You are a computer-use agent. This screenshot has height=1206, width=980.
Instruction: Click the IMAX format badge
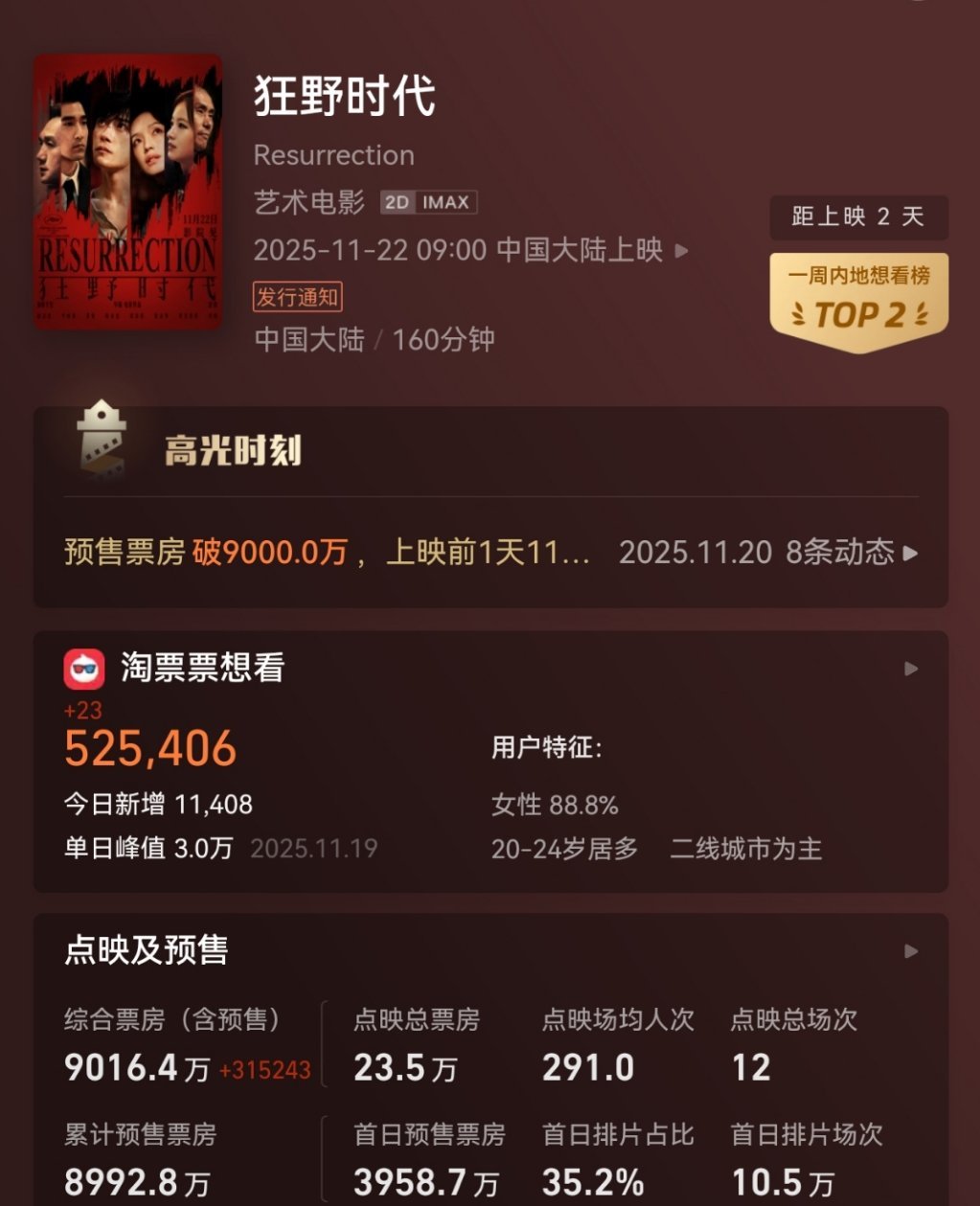[x=445, y=202]
